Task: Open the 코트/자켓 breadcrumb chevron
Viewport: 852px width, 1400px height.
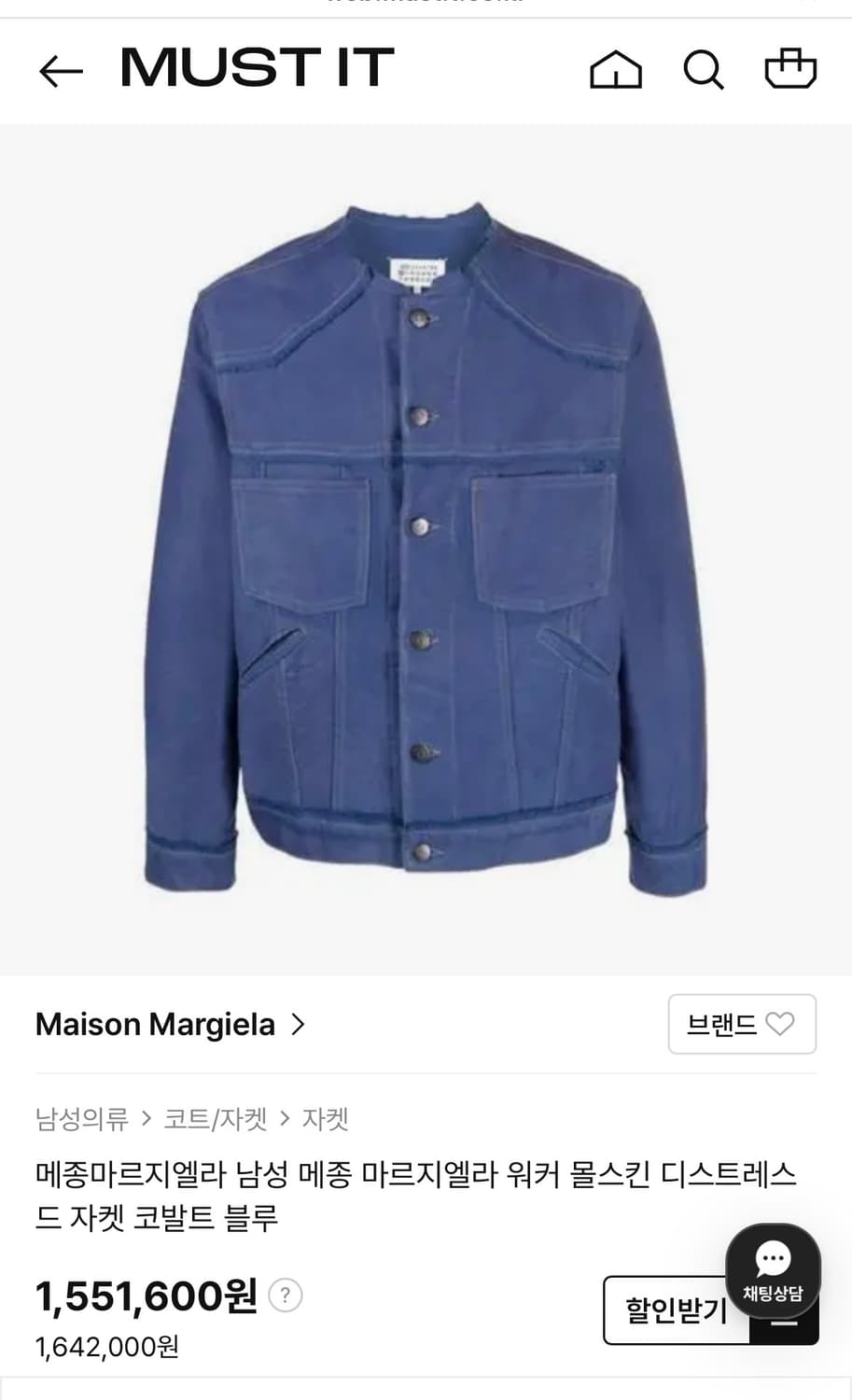Action: coord(280,1119)
